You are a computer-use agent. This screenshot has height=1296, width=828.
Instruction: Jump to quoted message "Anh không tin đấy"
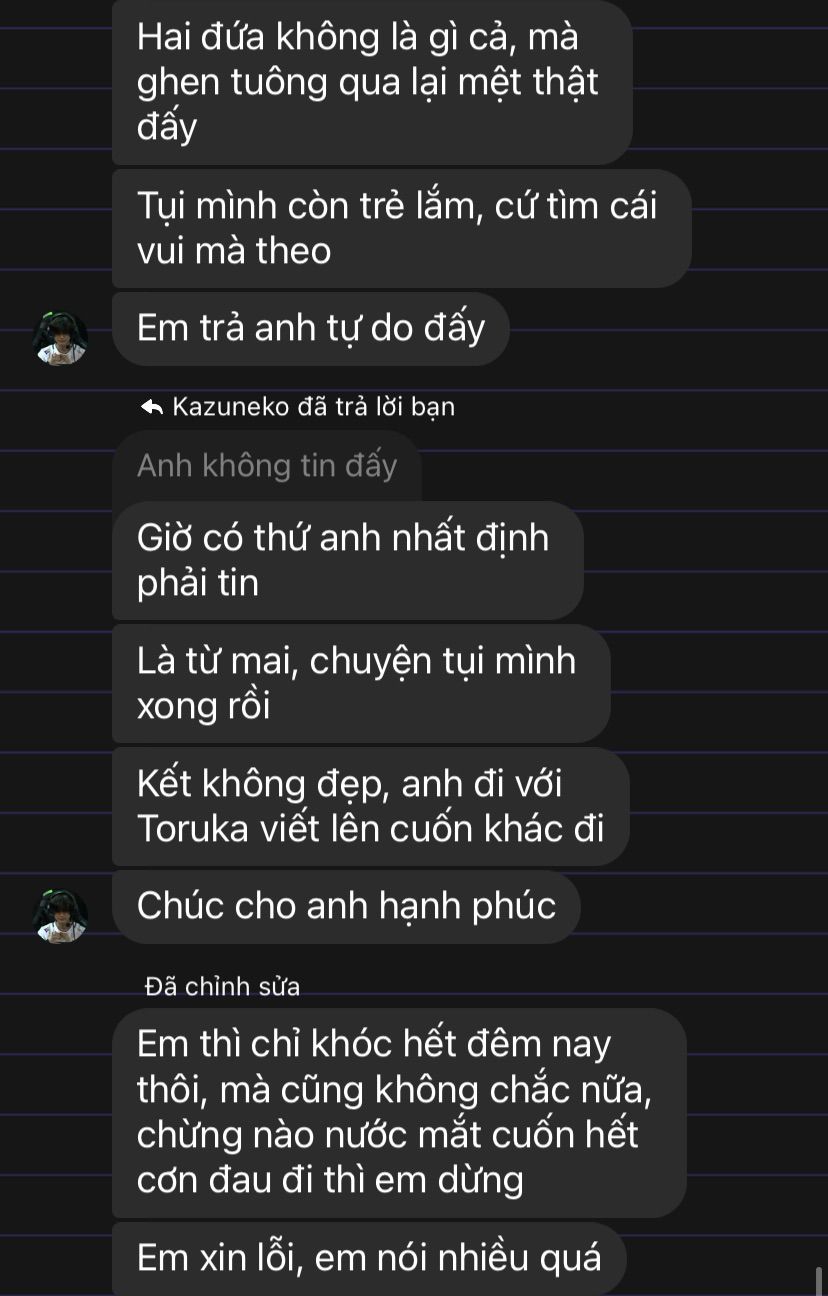(267, 466)
